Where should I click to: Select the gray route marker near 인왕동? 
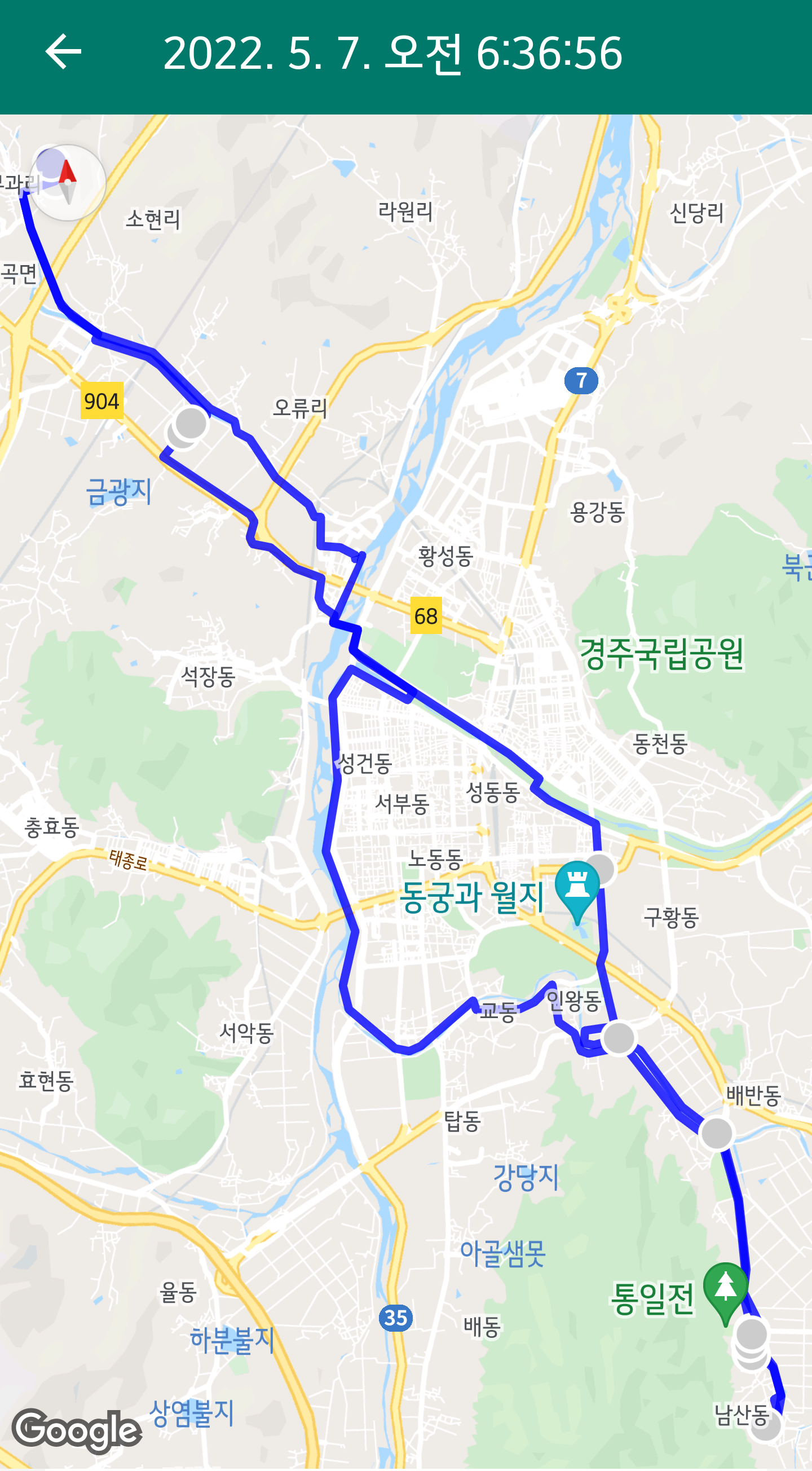(619, 1038)
